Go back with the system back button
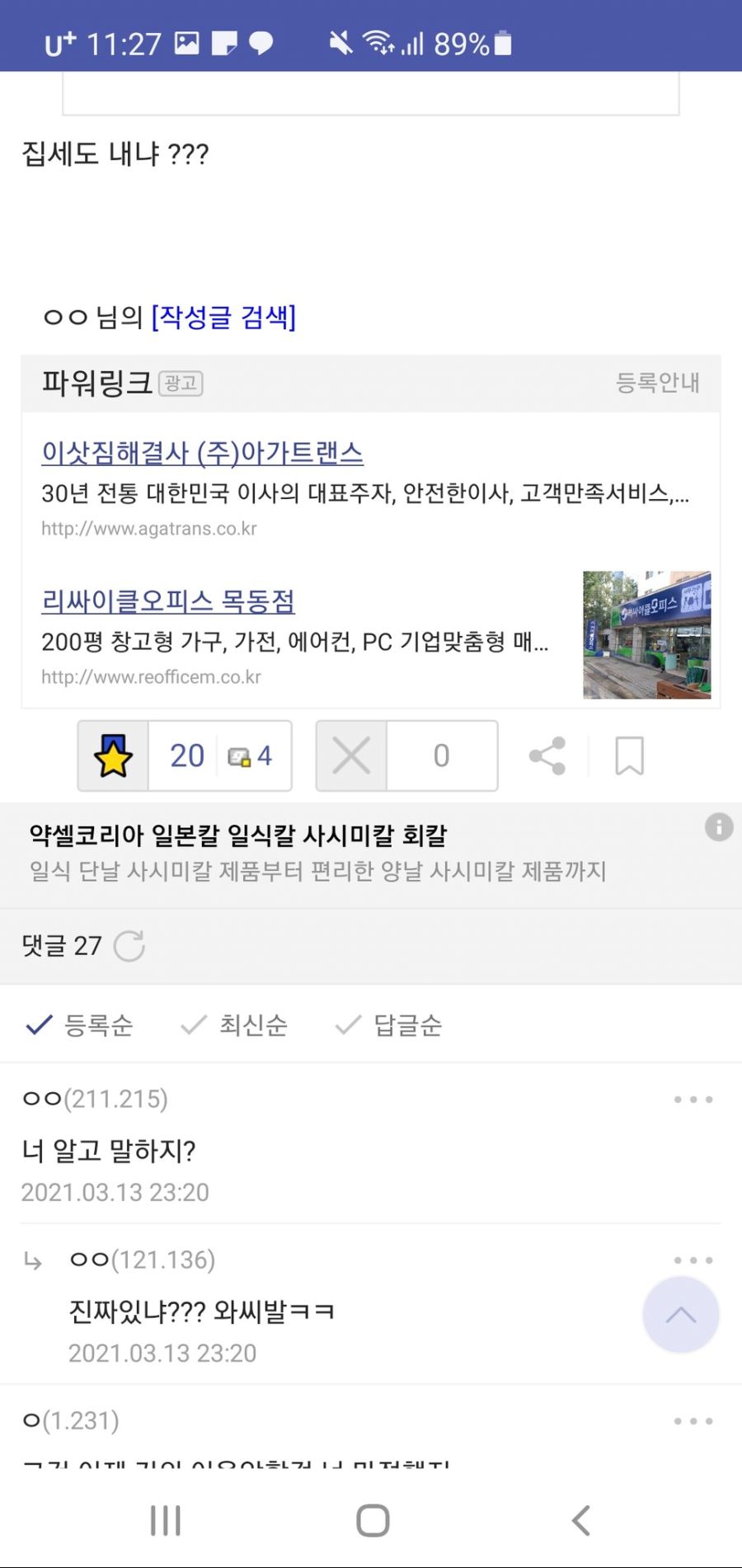742x1568 pixels. click(581, 1520)
